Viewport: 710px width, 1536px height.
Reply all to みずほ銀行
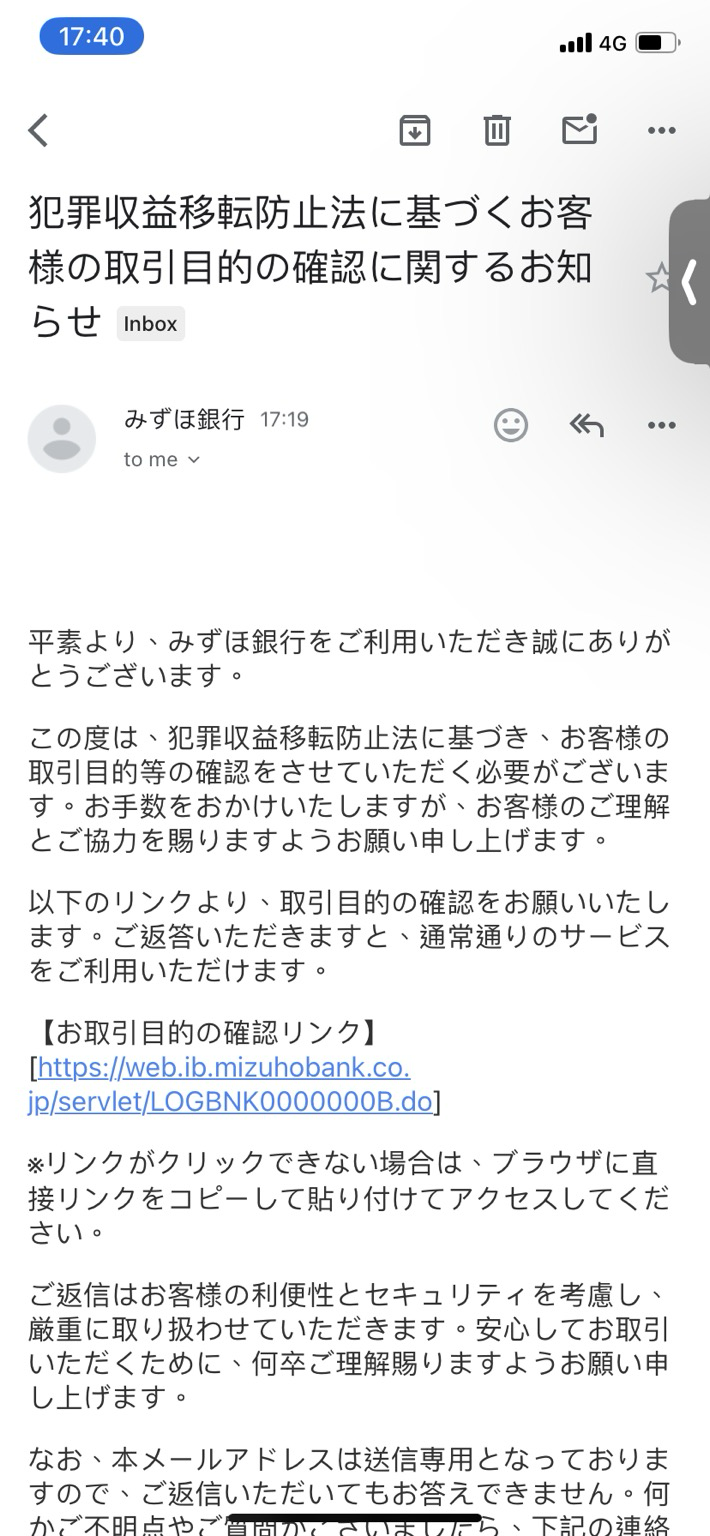tap(587, 426)
